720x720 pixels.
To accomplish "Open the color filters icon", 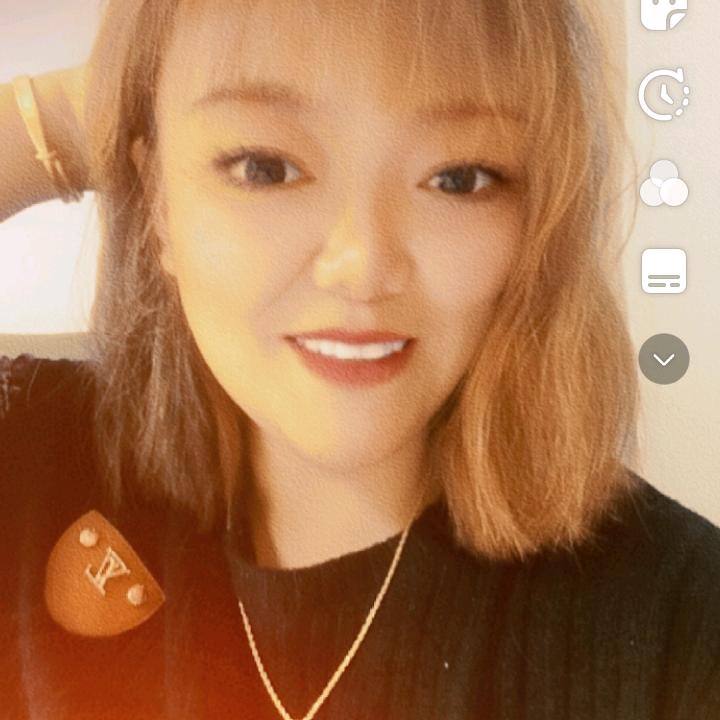I will click(x=664, y=184).
